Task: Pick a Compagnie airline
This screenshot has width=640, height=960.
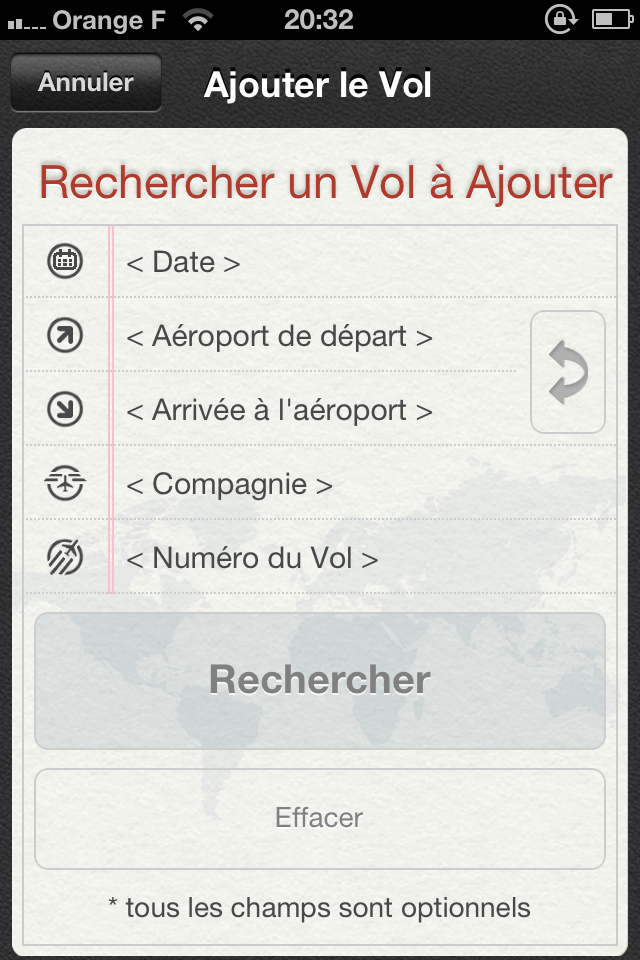Action: pos(320,485)
